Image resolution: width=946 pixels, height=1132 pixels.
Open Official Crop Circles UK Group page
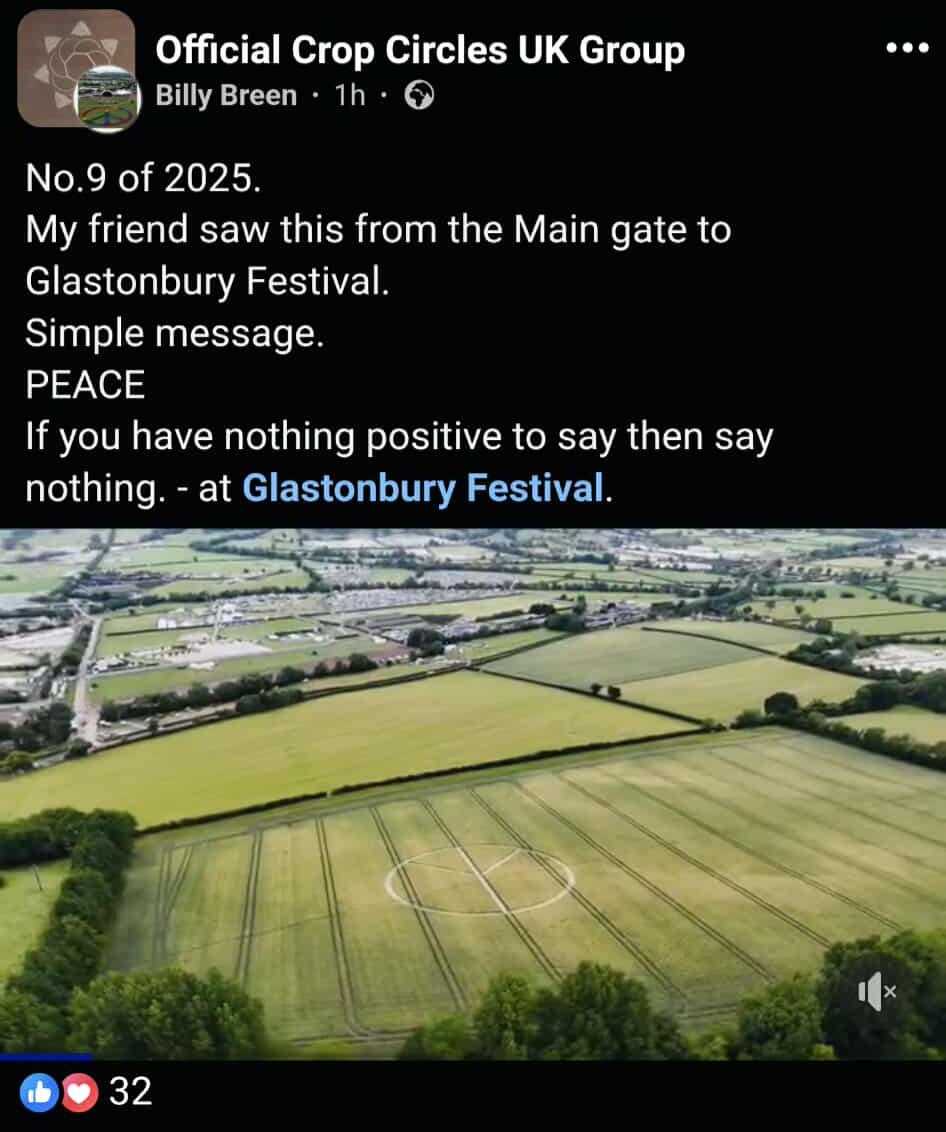tap(420, 50)
